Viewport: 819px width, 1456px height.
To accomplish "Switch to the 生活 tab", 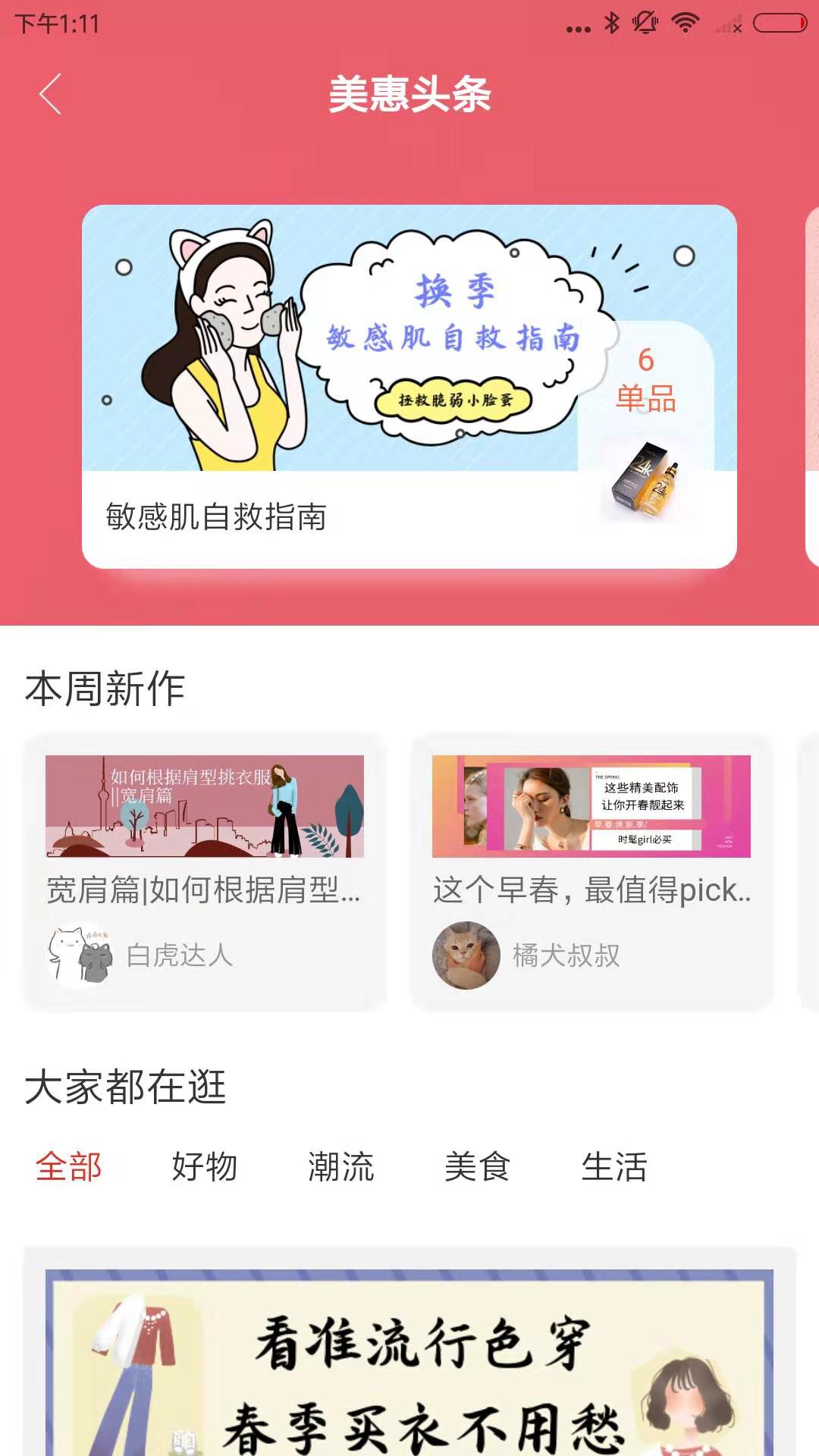I will 614,1166.
